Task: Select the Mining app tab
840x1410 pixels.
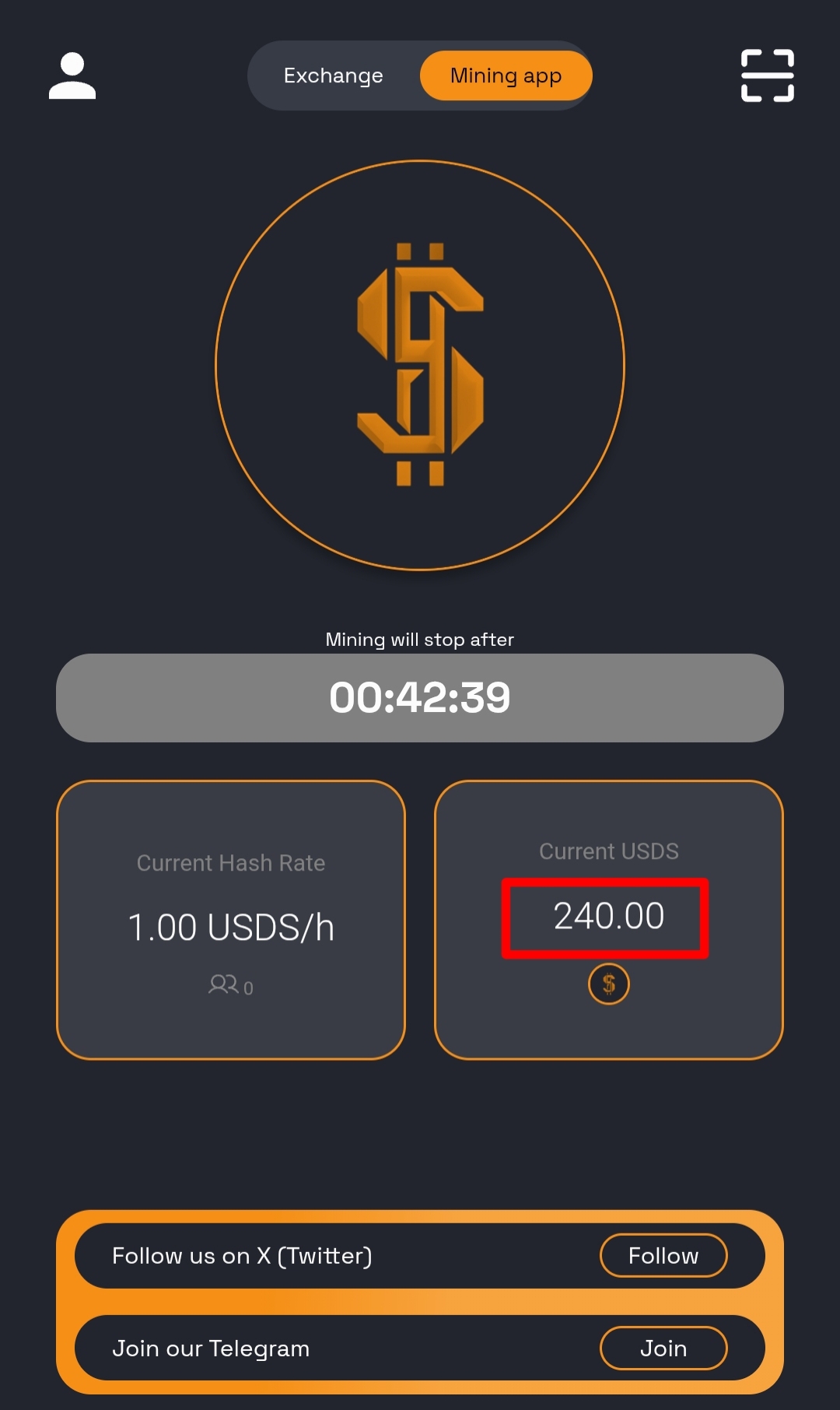Action: (x=506, y=75)
